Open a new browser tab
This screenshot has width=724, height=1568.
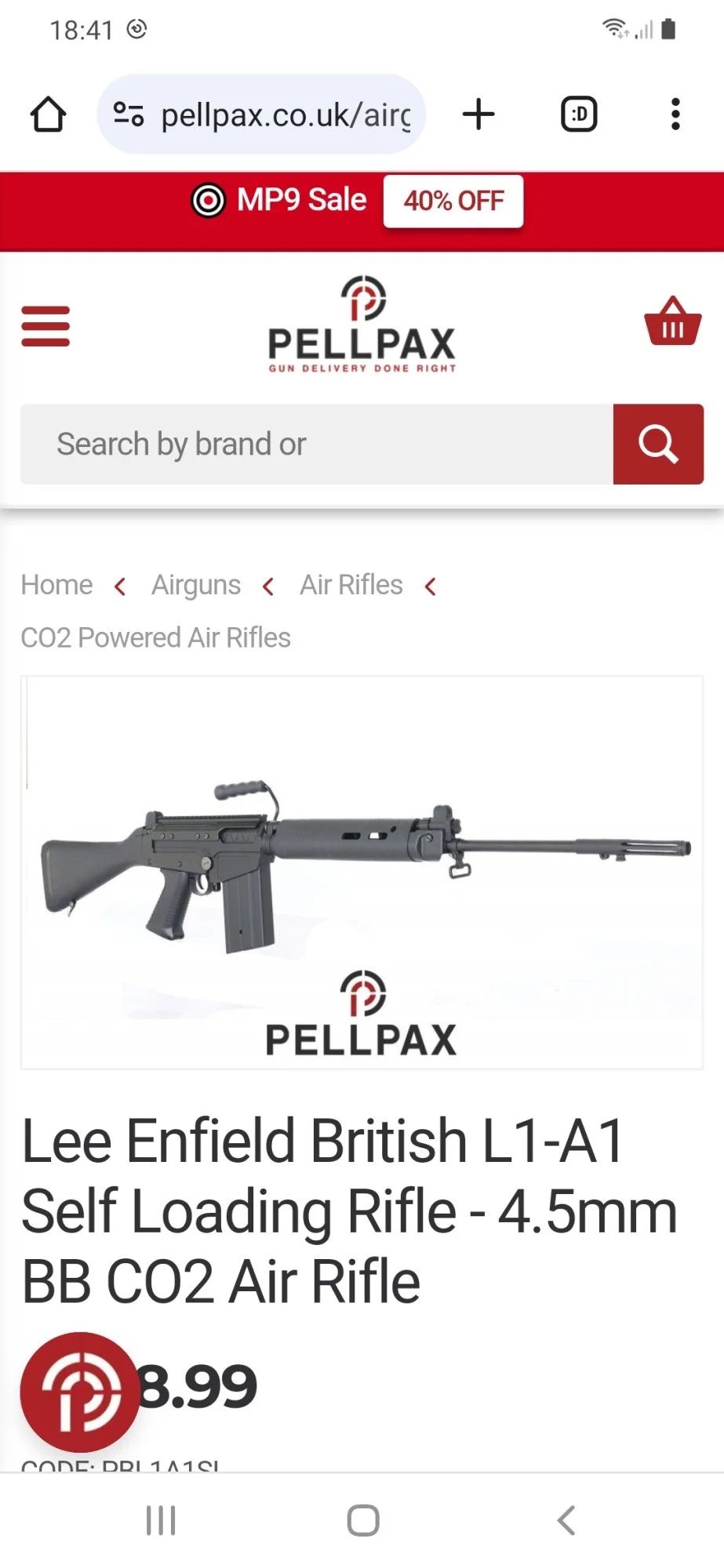[x=478, y=114]
